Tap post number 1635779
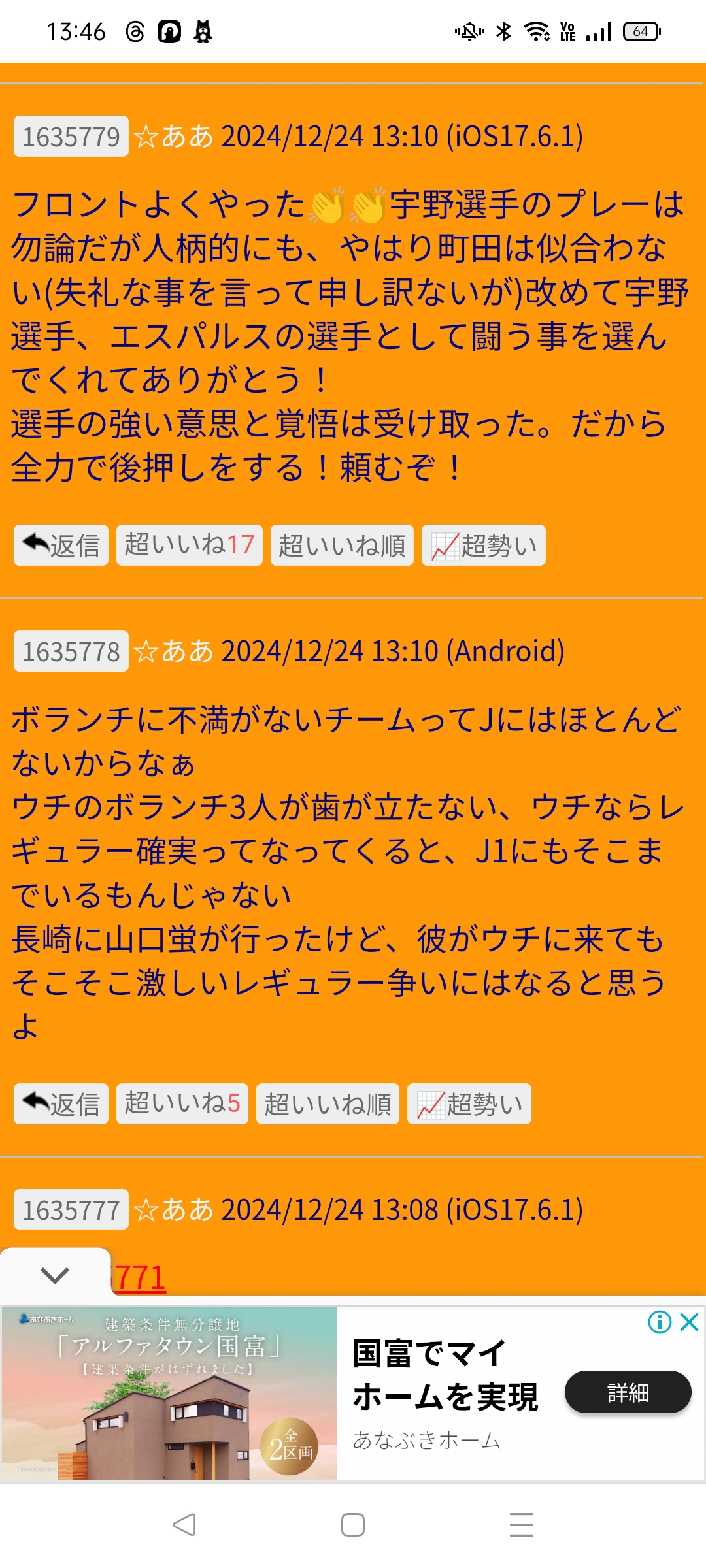The height and width of the screenshot is (1568, 706). point(71,137)
